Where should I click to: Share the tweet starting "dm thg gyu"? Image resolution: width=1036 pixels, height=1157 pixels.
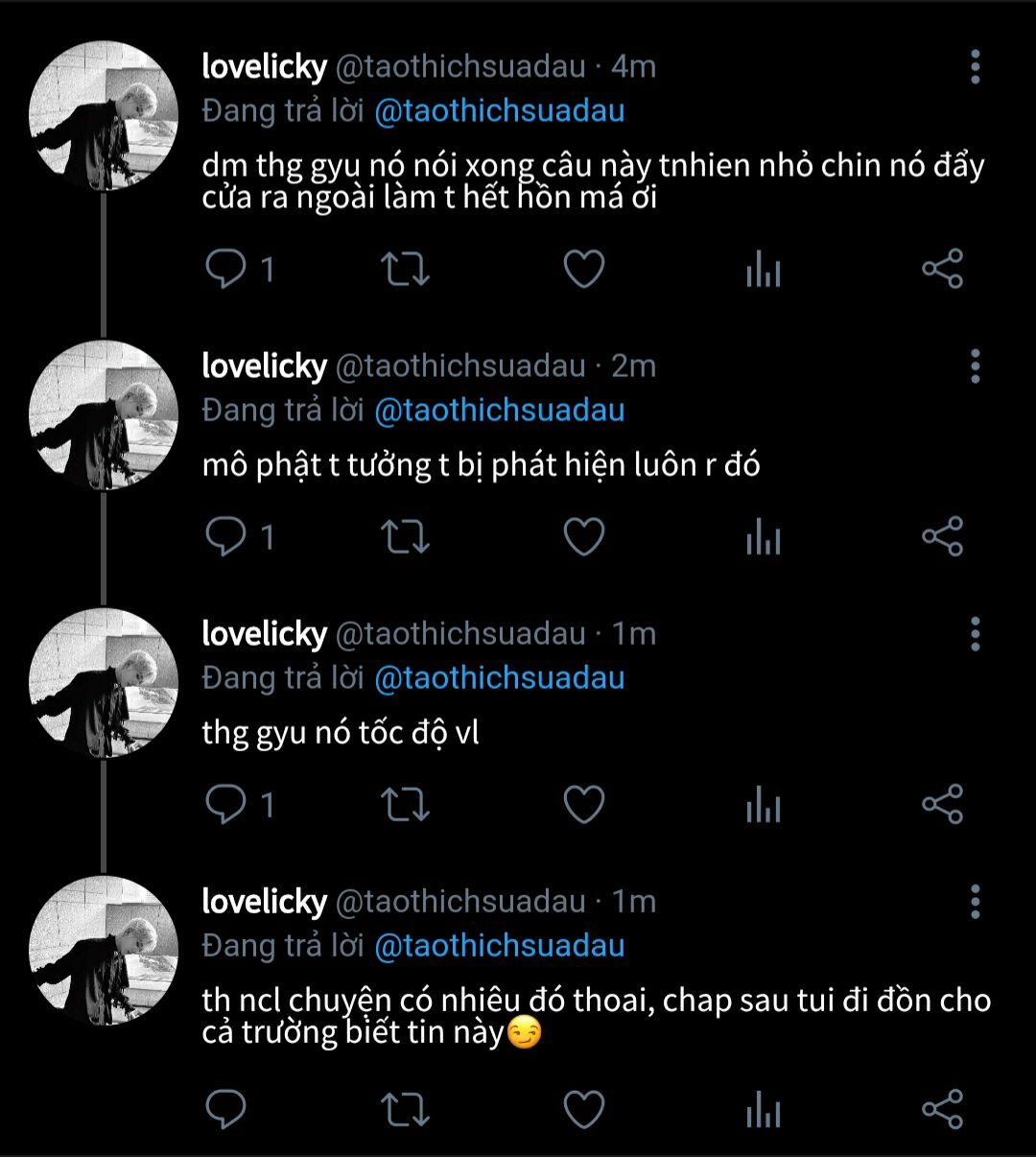[942, 270]
